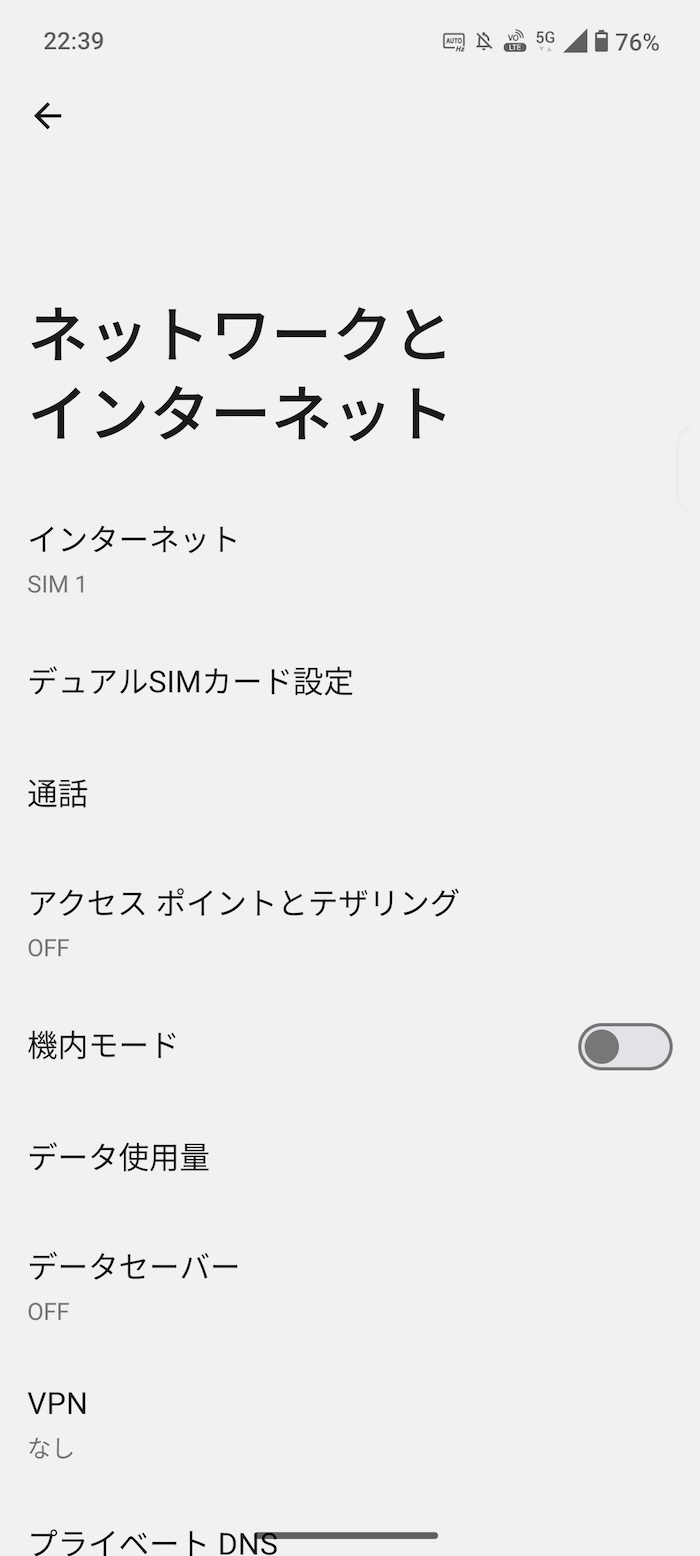Open the 通話 settings row
This screenshot has height=1556, width=700.
pos(350,794)
